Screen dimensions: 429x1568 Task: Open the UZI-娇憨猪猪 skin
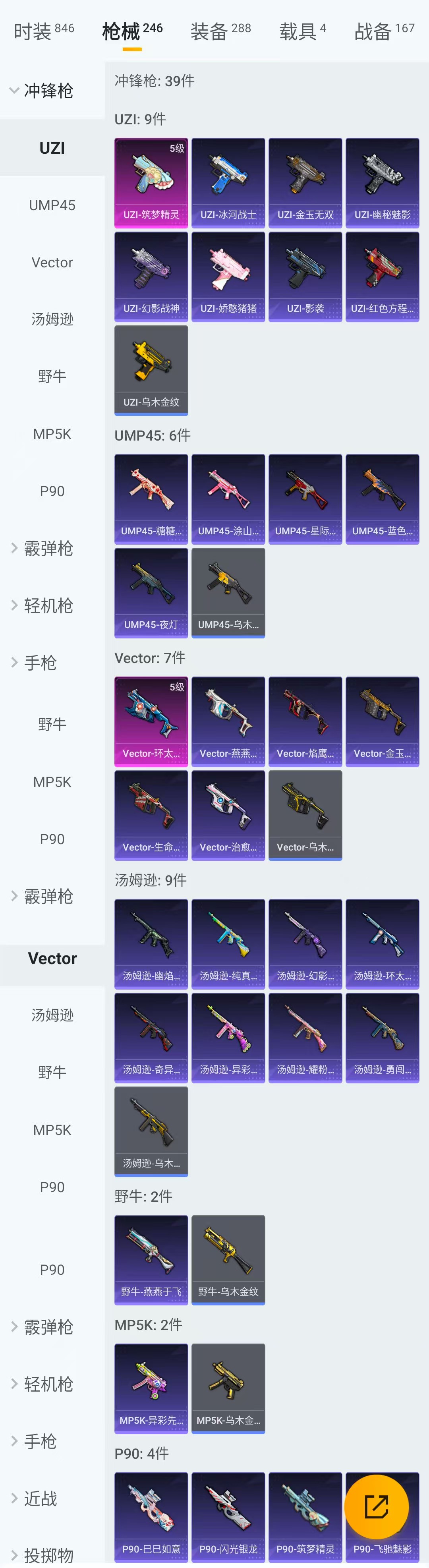228,276
